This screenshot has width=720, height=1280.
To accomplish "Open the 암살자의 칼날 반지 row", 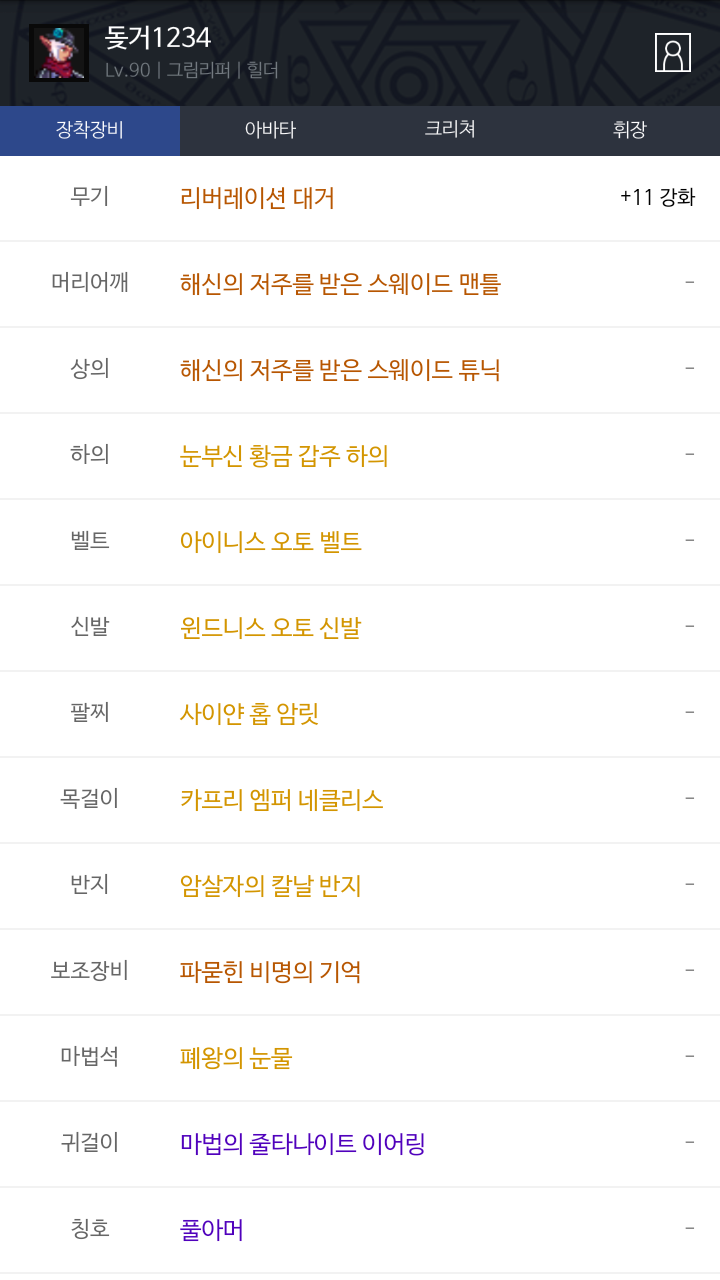I will pos(360,886).
